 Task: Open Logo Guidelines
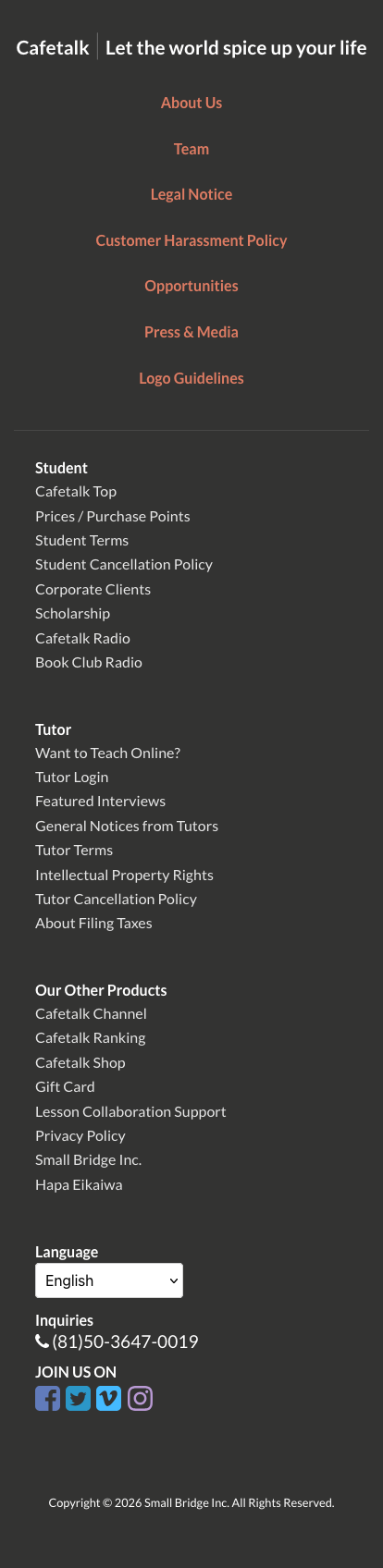tap(191, 378)
